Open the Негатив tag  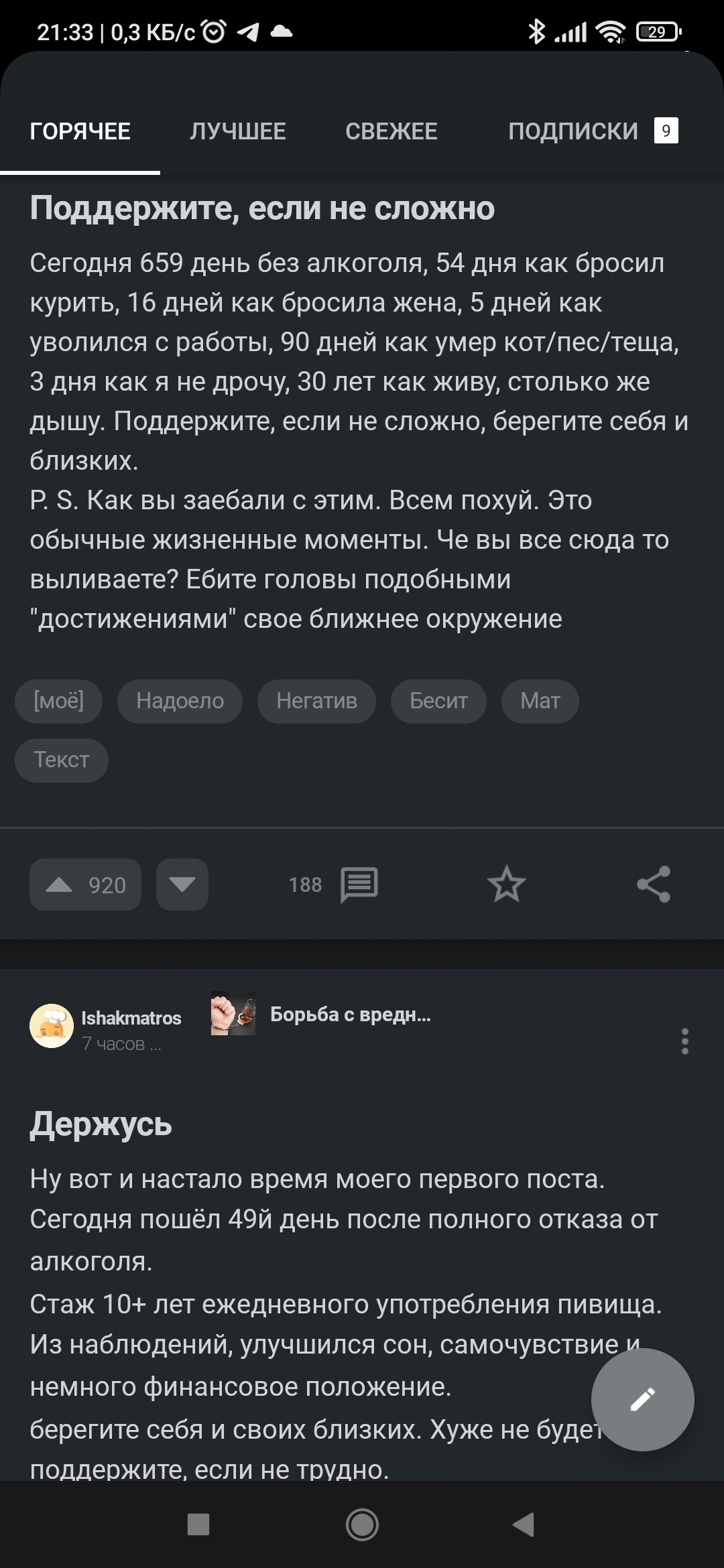click(316, 701)
